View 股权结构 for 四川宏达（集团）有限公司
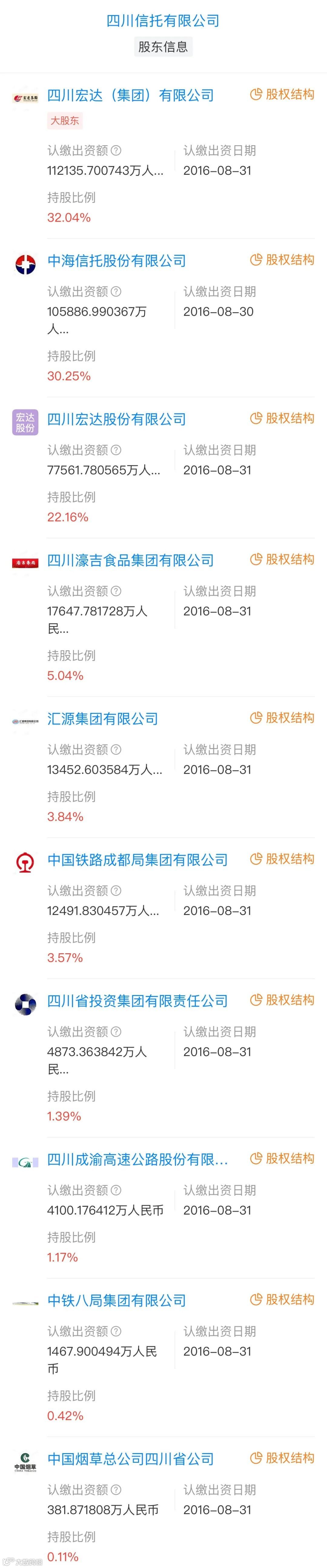This screenshot has height=1568, width=327. point(282,94)
